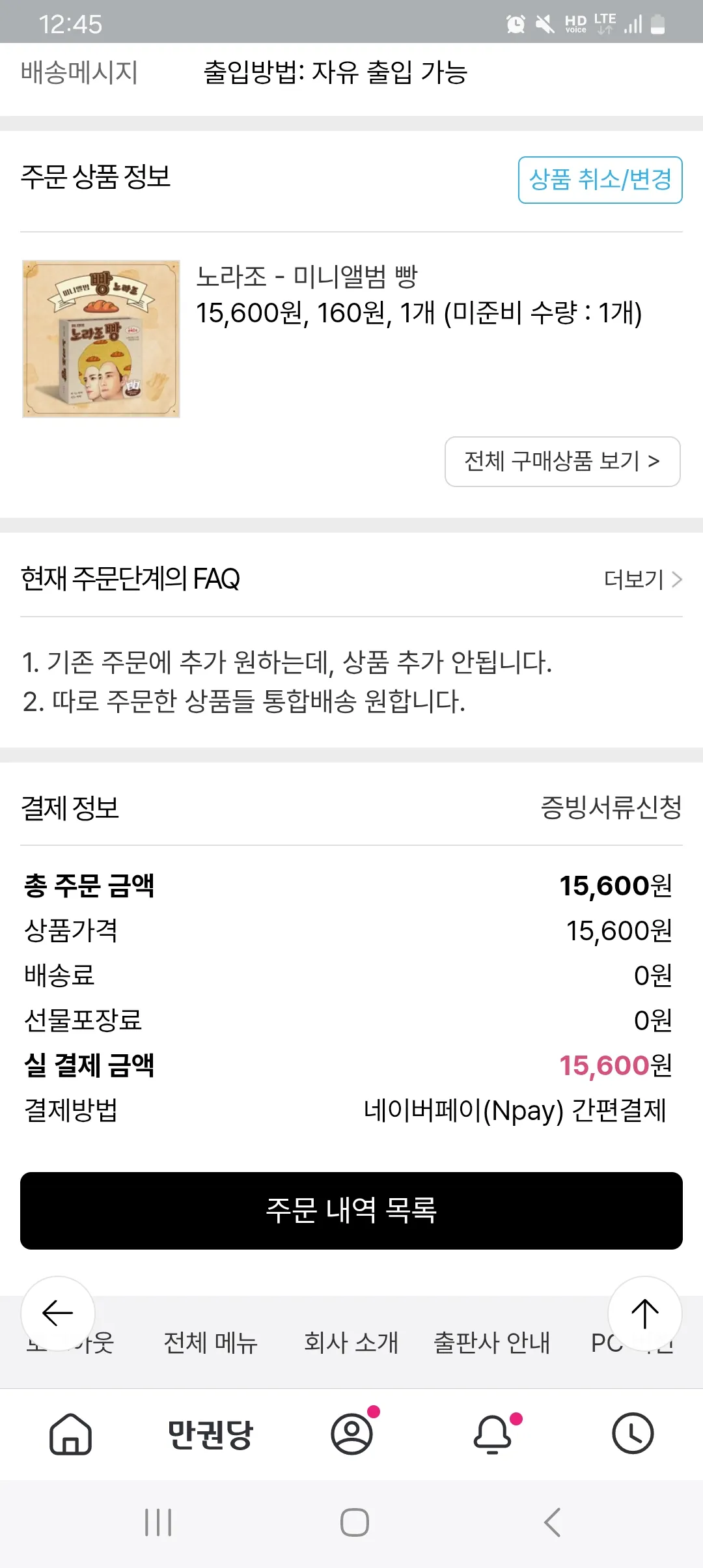This screenshot has width=703, height=1568.
Task: Go to the home tab
Action: [x=70, y=1434]
